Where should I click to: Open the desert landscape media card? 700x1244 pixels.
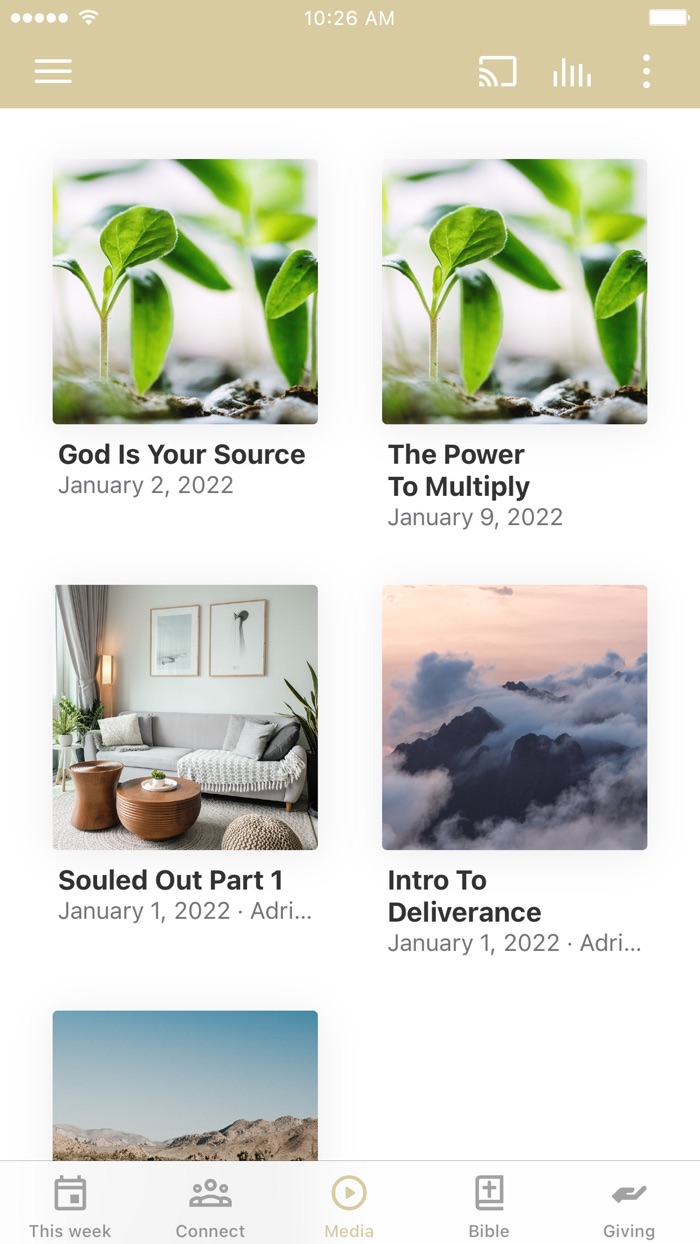(x=185, y=1085)
